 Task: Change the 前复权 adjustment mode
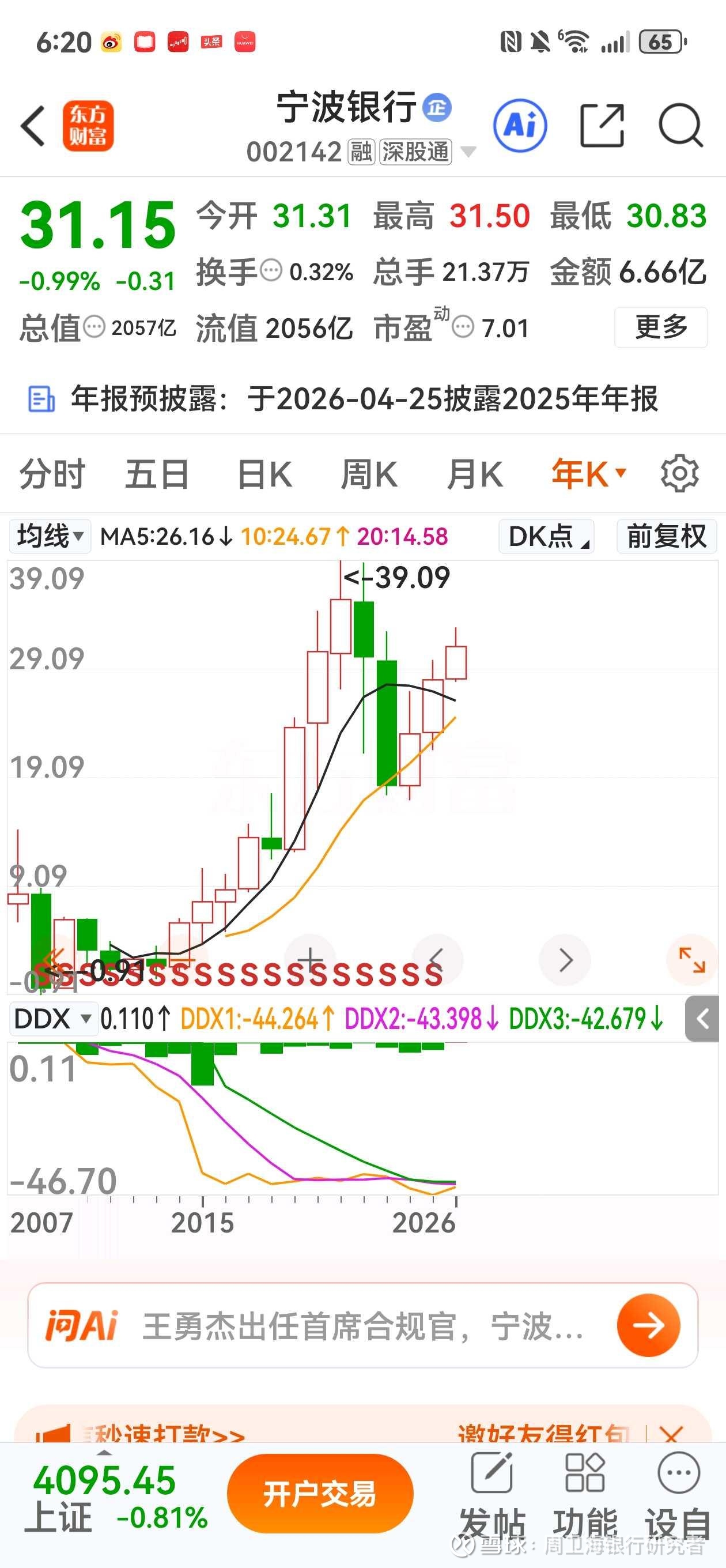click(x=666, y=536)
